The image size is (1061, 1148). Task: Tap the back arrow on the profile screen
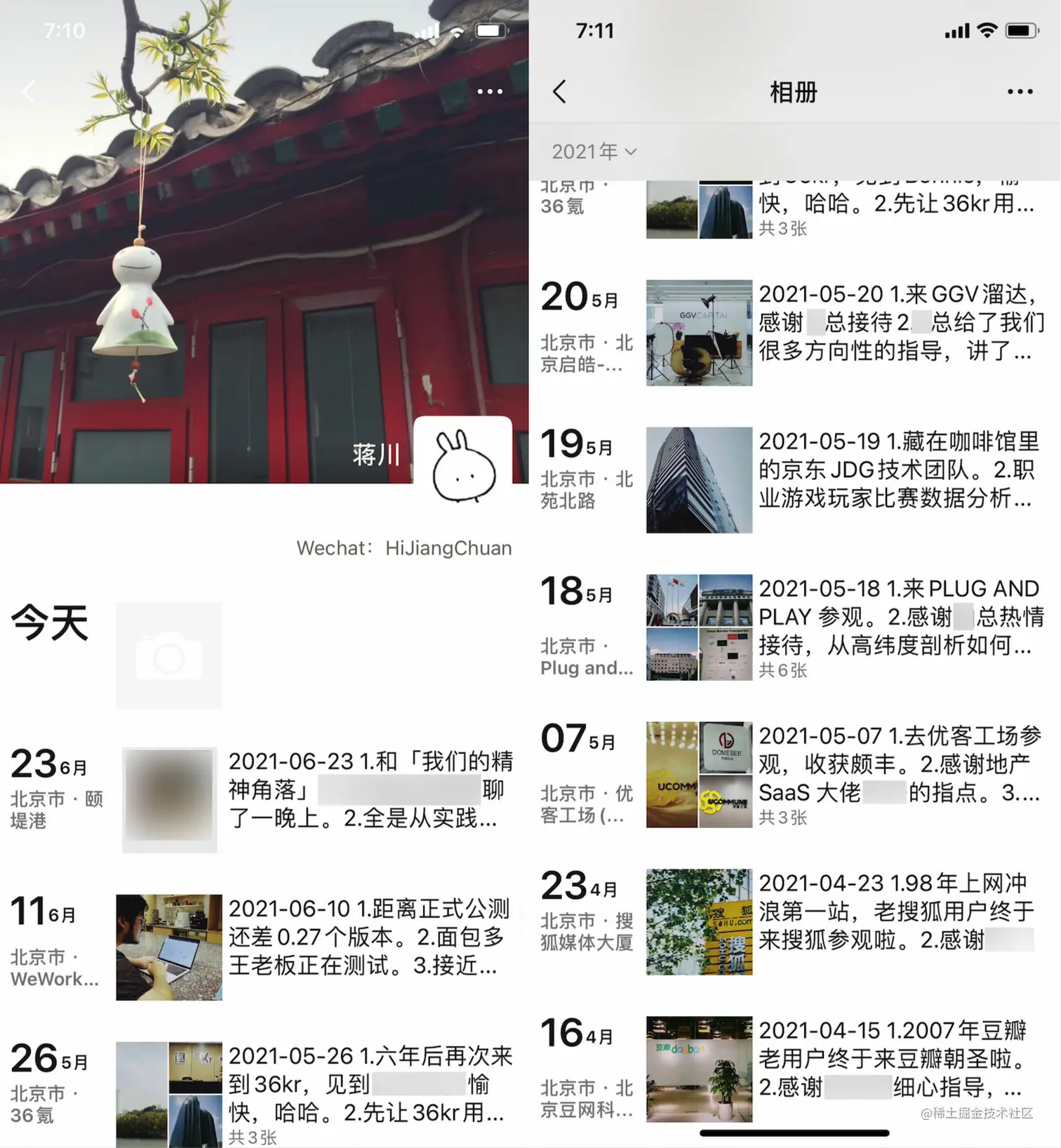(x=29, y=91)
